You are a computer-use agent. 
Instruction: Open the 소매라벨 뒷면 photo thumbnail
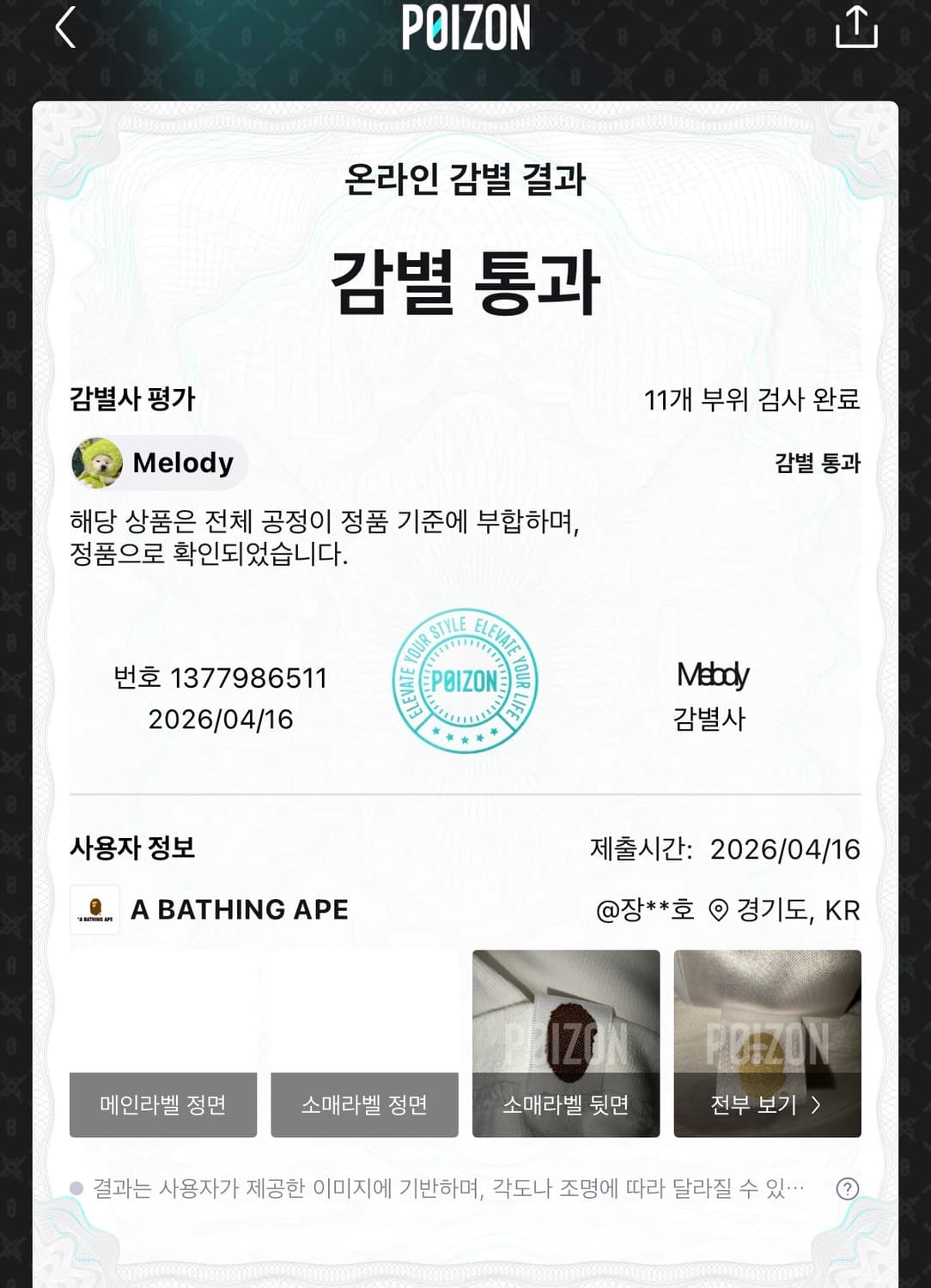tap(565, 1022)
